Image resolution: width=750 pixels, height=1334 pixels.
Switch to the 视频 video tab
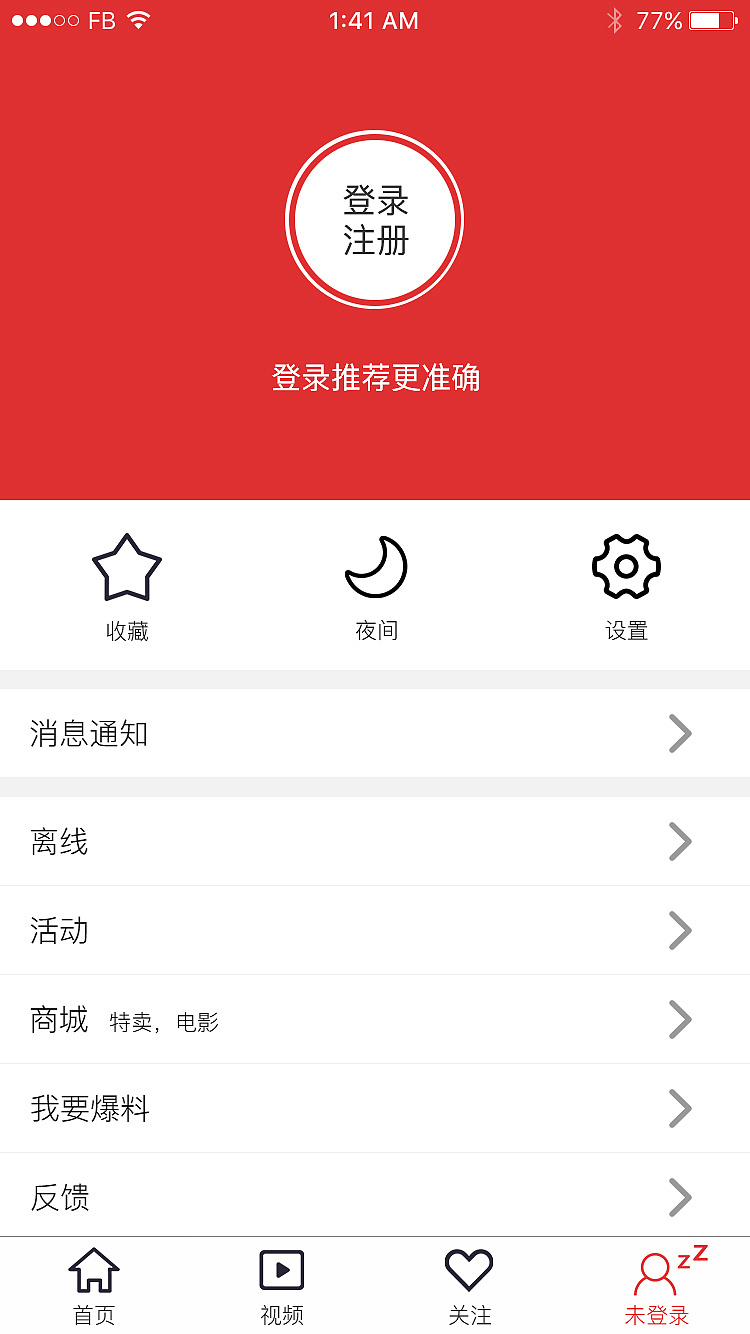point(282,1286)
